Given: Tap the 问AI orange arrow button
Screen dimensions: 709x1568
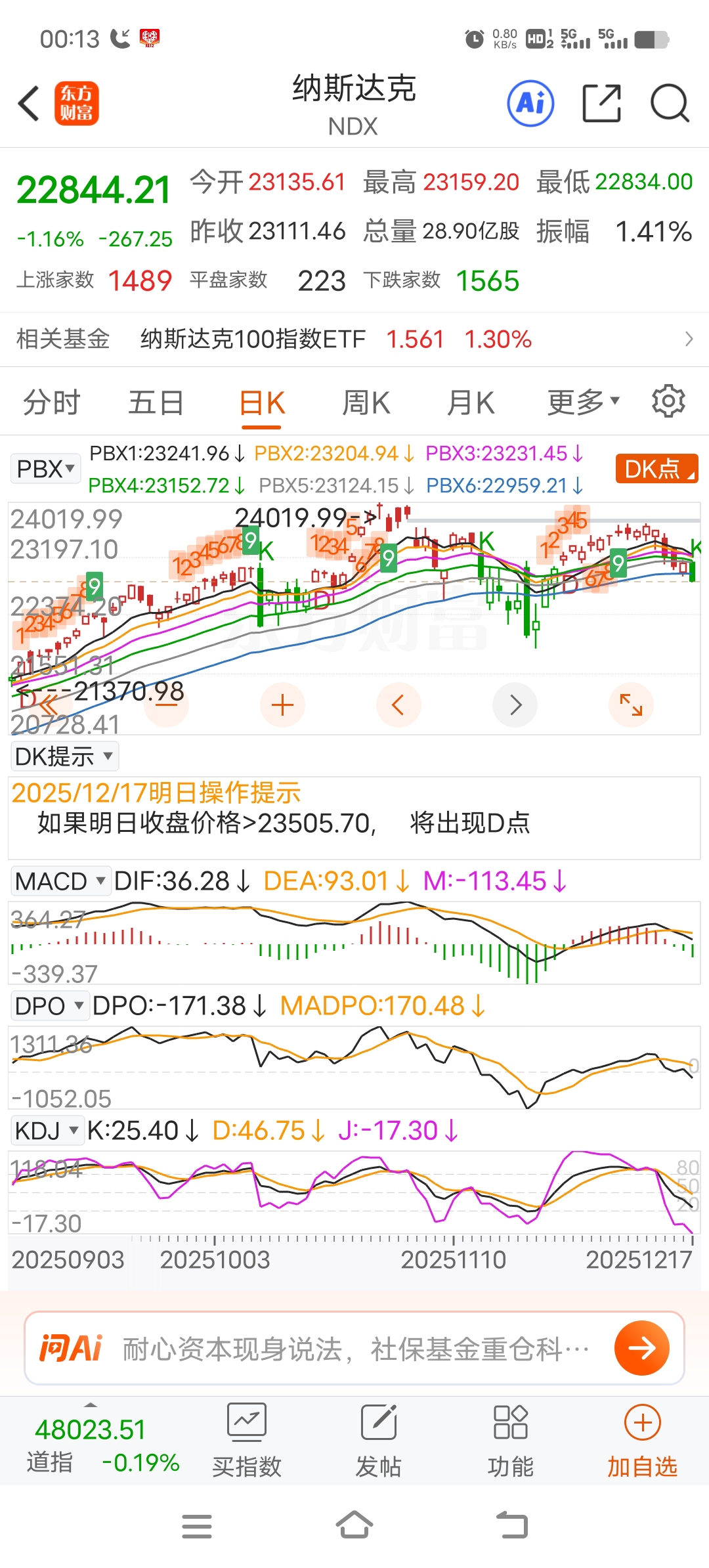Looking at the screenshot, I should coord(641,1348).
